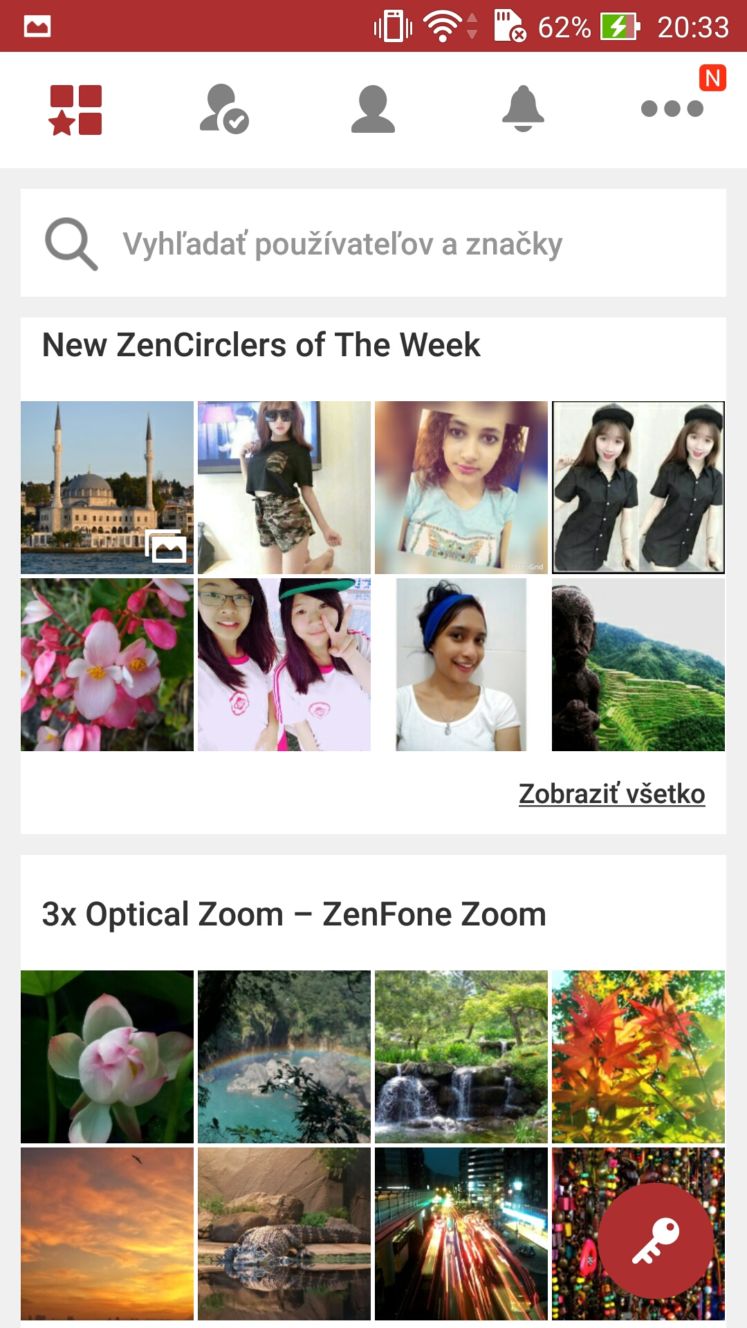Viewport: 747px width, 1328px height.
Task: Open the mosque photo album tile
Action: (107, 488)
